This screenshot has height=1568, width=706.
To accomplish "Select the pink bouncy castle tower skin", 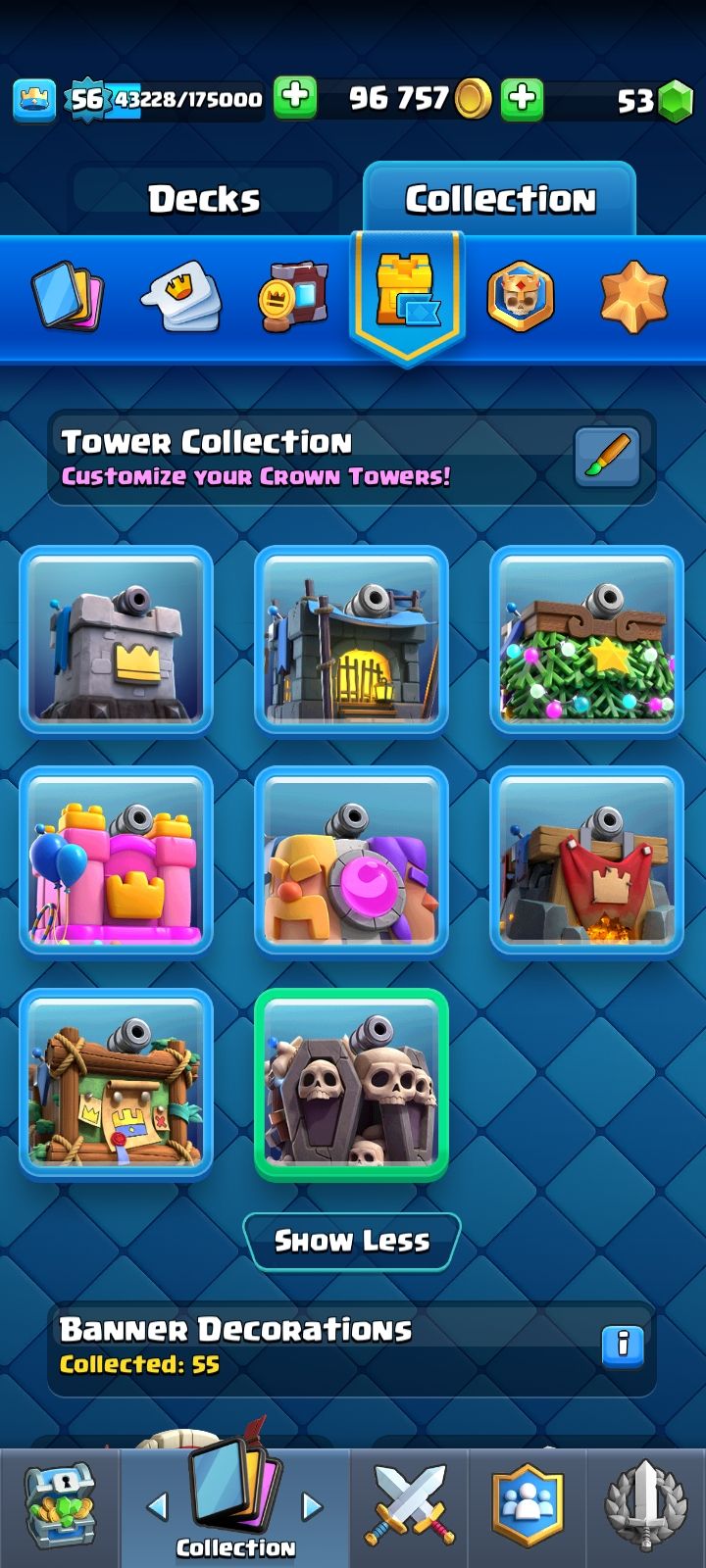I will click(117, 860).
